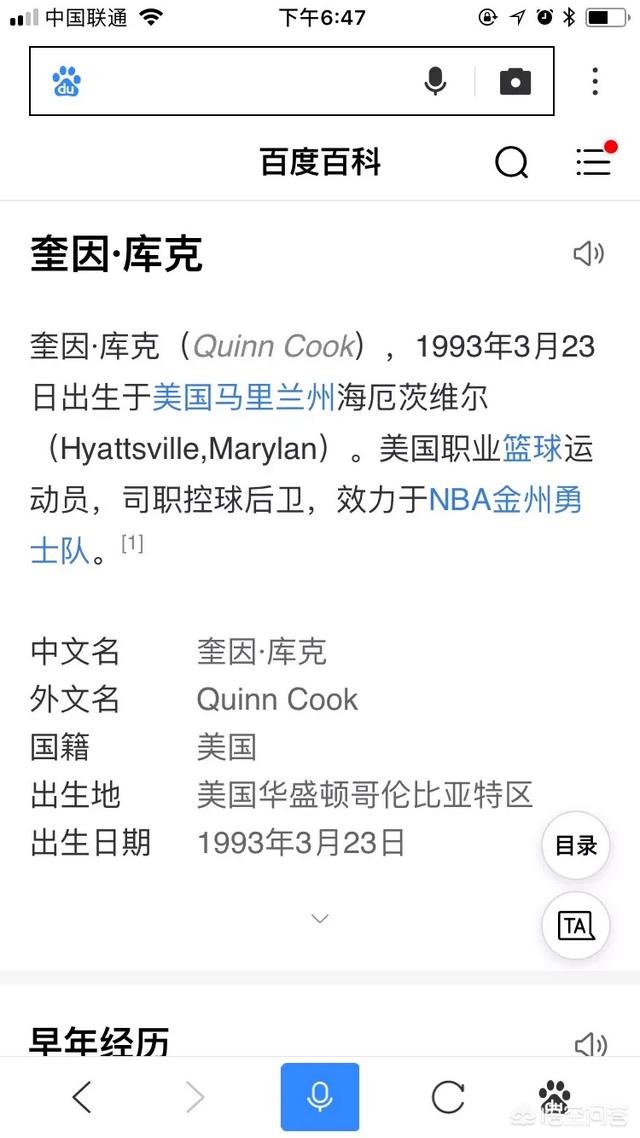Start voice search with microphone icon

[435, 81]
